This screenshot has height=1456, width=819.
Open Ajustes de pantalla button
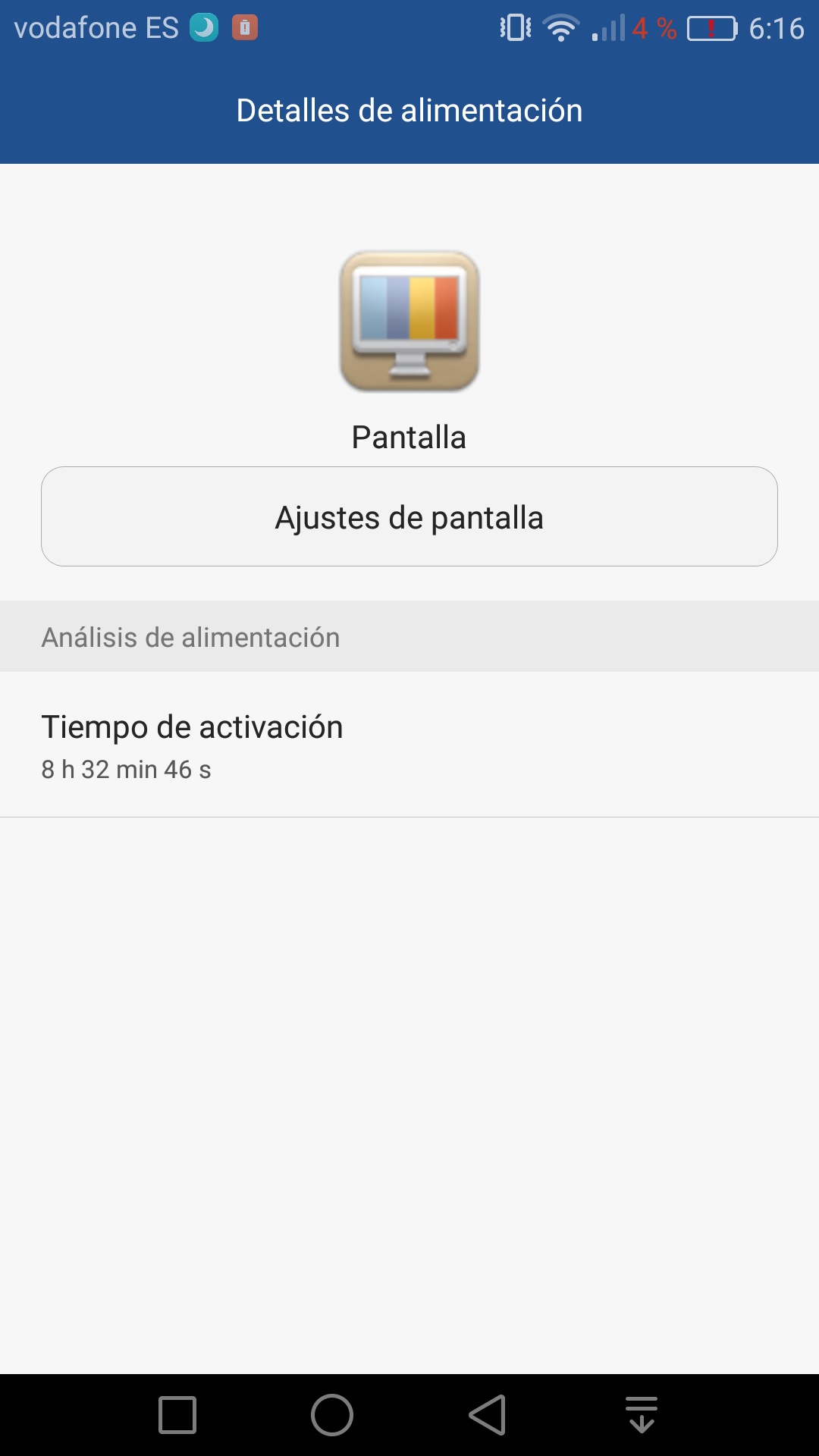pyautogui.click(x=409, y=516)
